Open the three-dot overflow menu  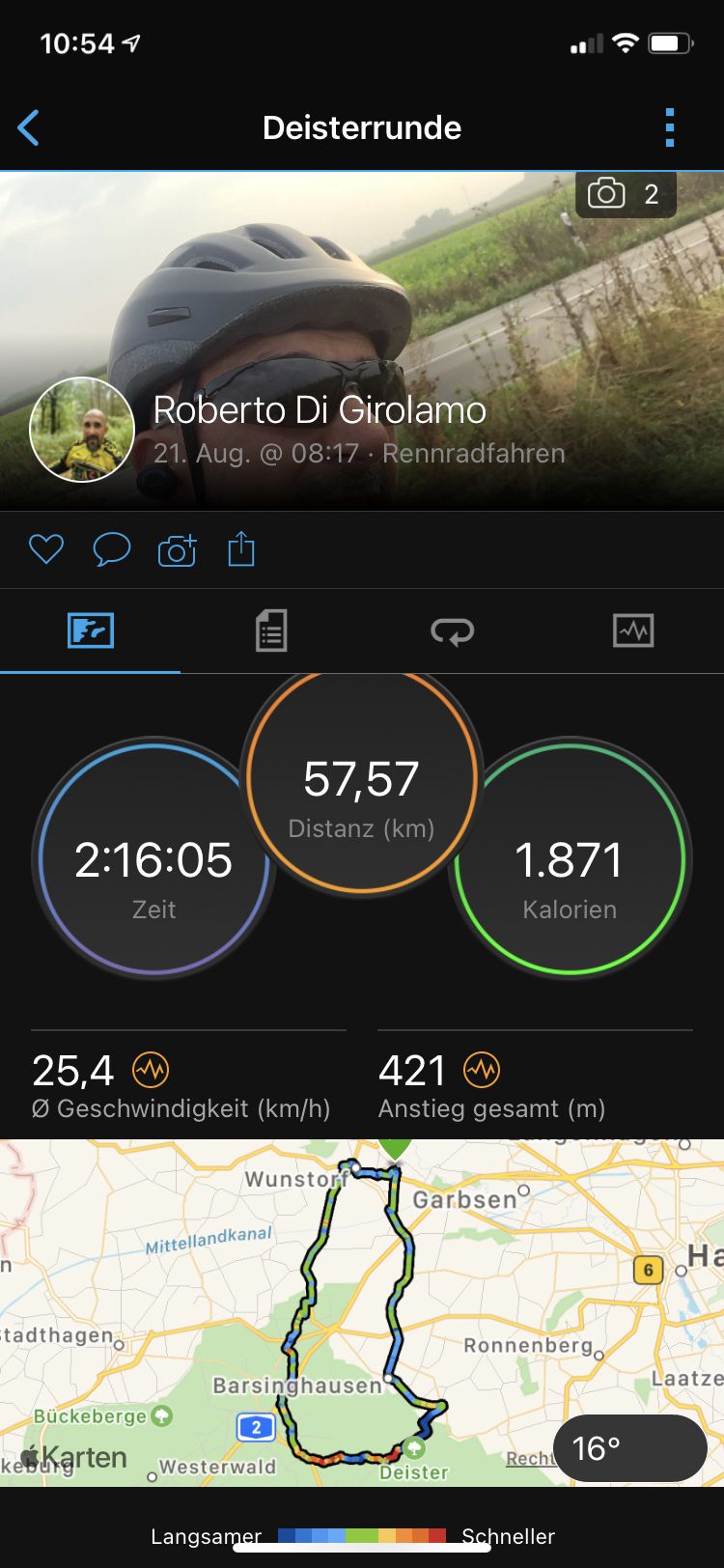[670, 127]
